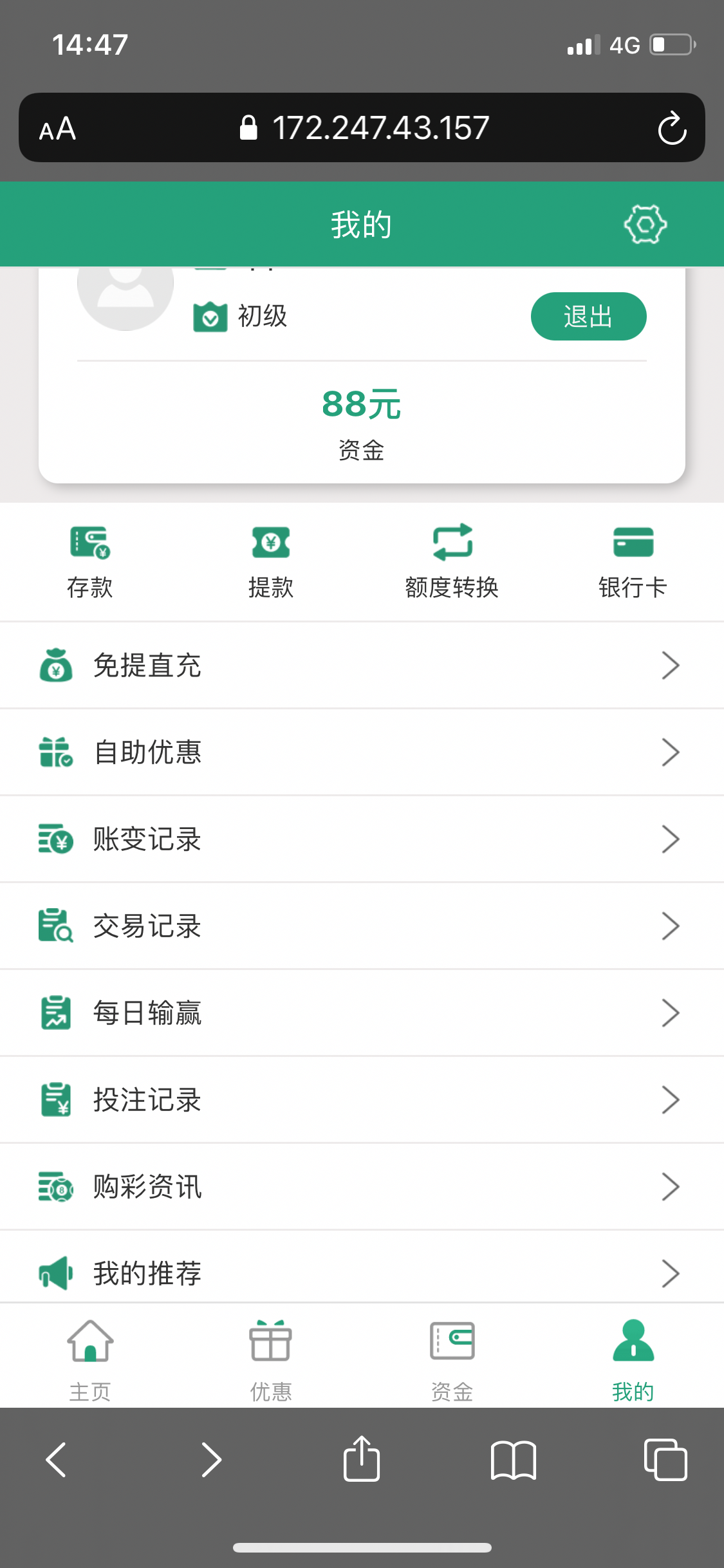The width and height of the screenshot is (724, 1568).
Task: Expand the 交易记录 row chevron
Action: point(672,926)
